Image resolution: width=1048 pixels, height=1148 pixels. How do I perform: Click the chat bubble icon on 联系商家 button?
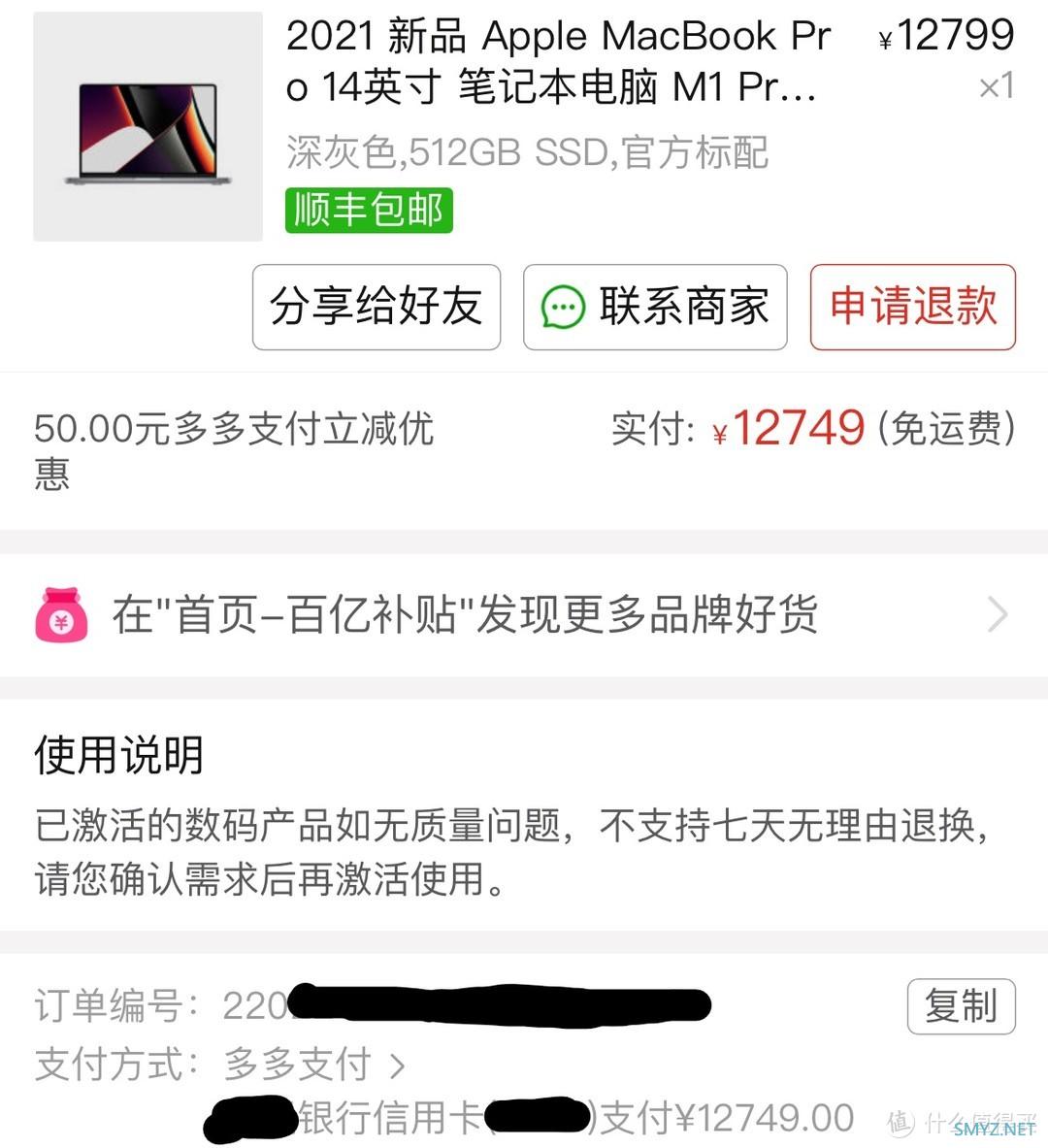pyautogui.click(x=563, y=308)
